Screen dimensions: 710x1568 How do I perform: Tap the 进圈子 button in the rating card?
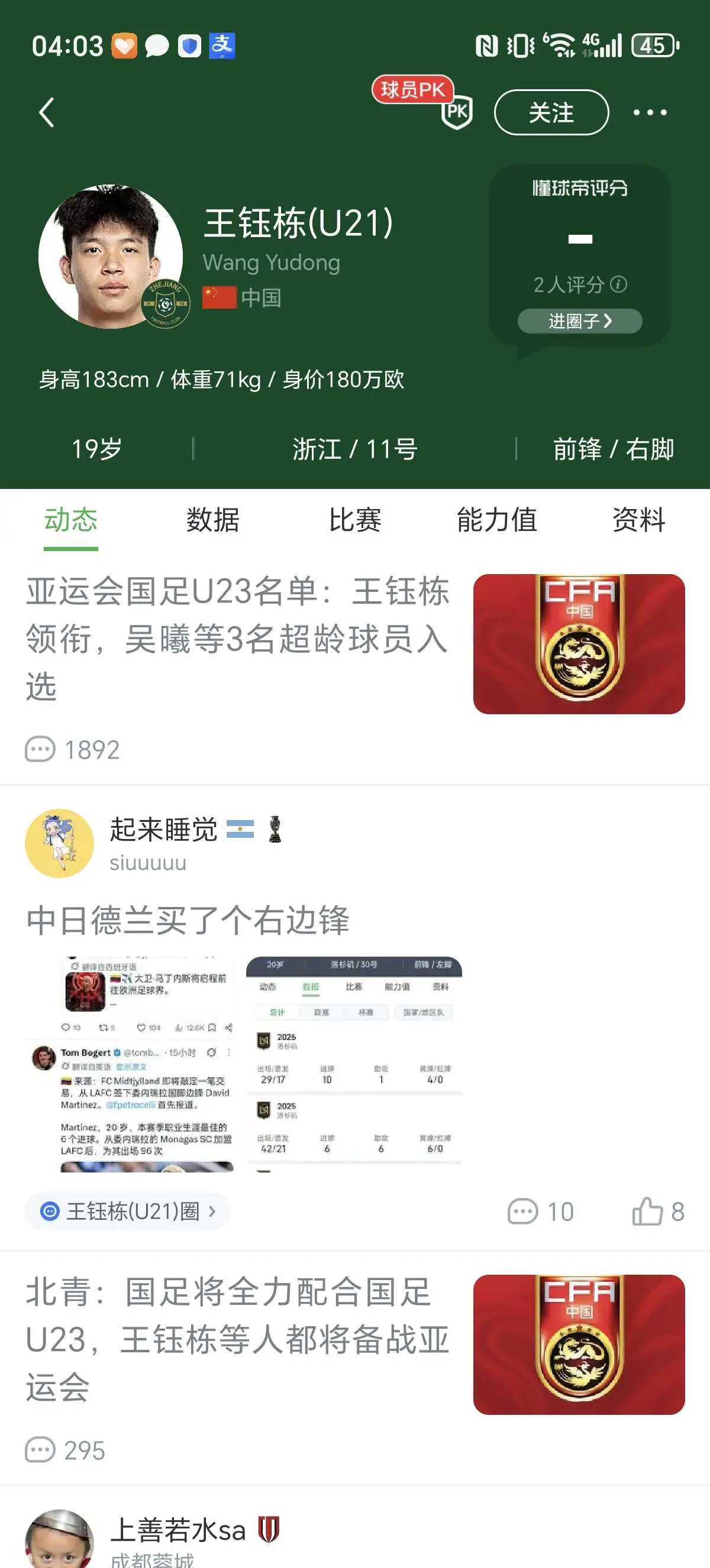[x=580, y=321]
